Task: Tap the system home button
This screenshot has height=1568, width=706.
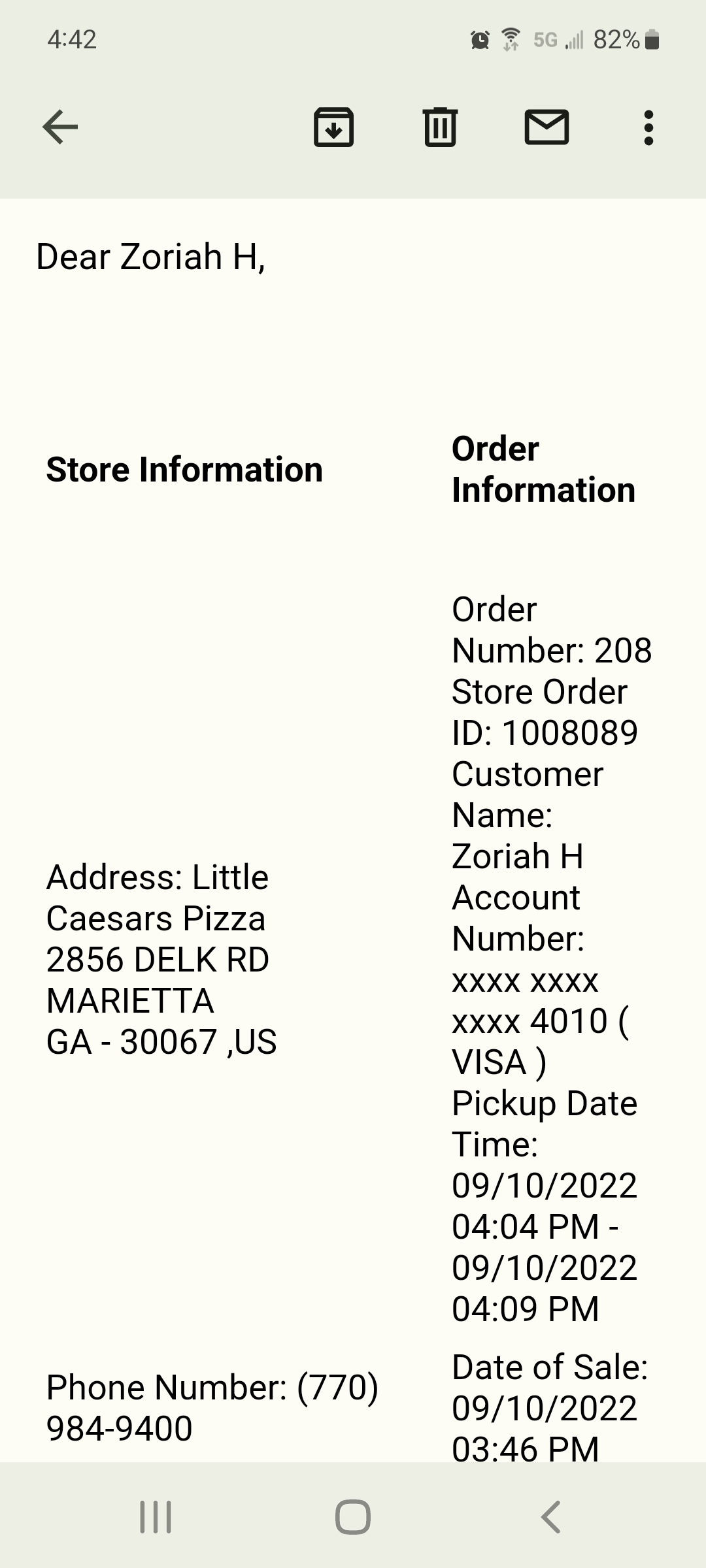Action: [x=353, y=1516]
